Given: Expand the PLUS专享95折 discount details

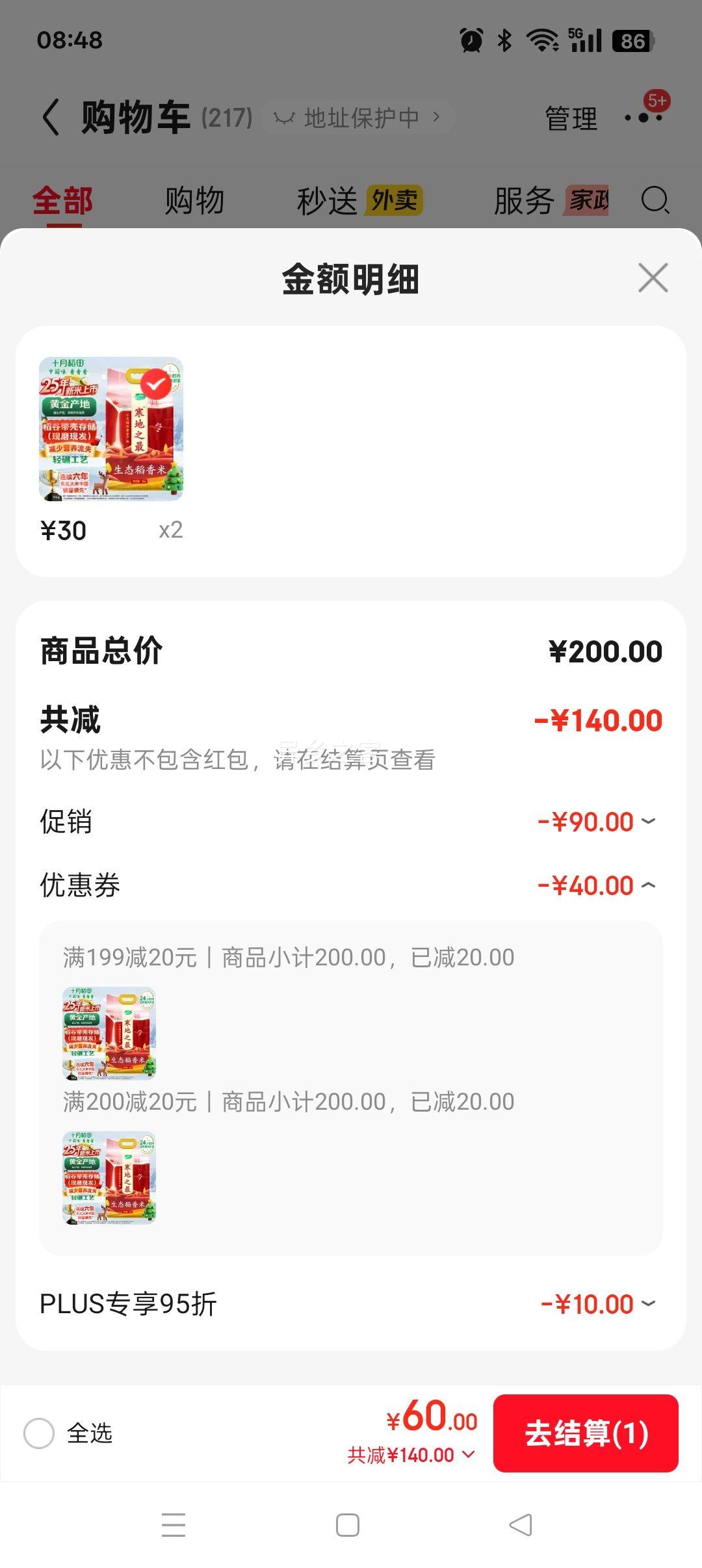Looking at the screenshot, I should 647,1304.
